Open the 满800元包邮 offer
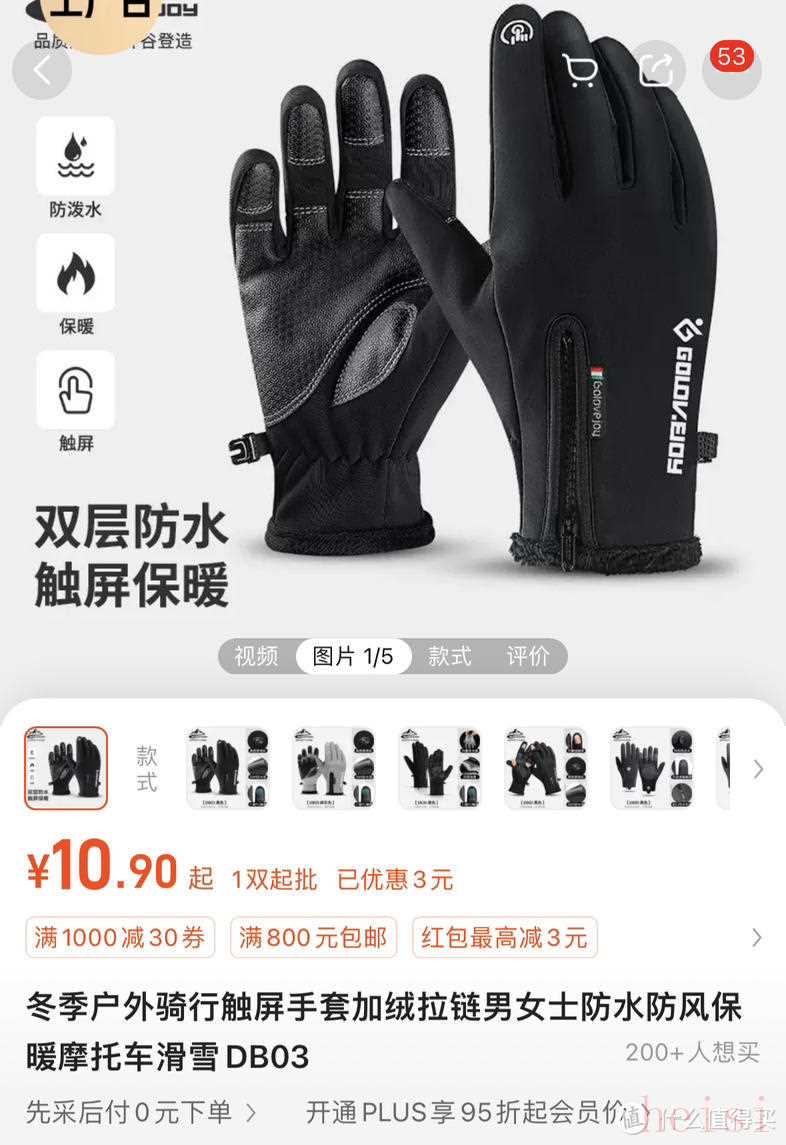786x1145 pixels. click(313, 937)
